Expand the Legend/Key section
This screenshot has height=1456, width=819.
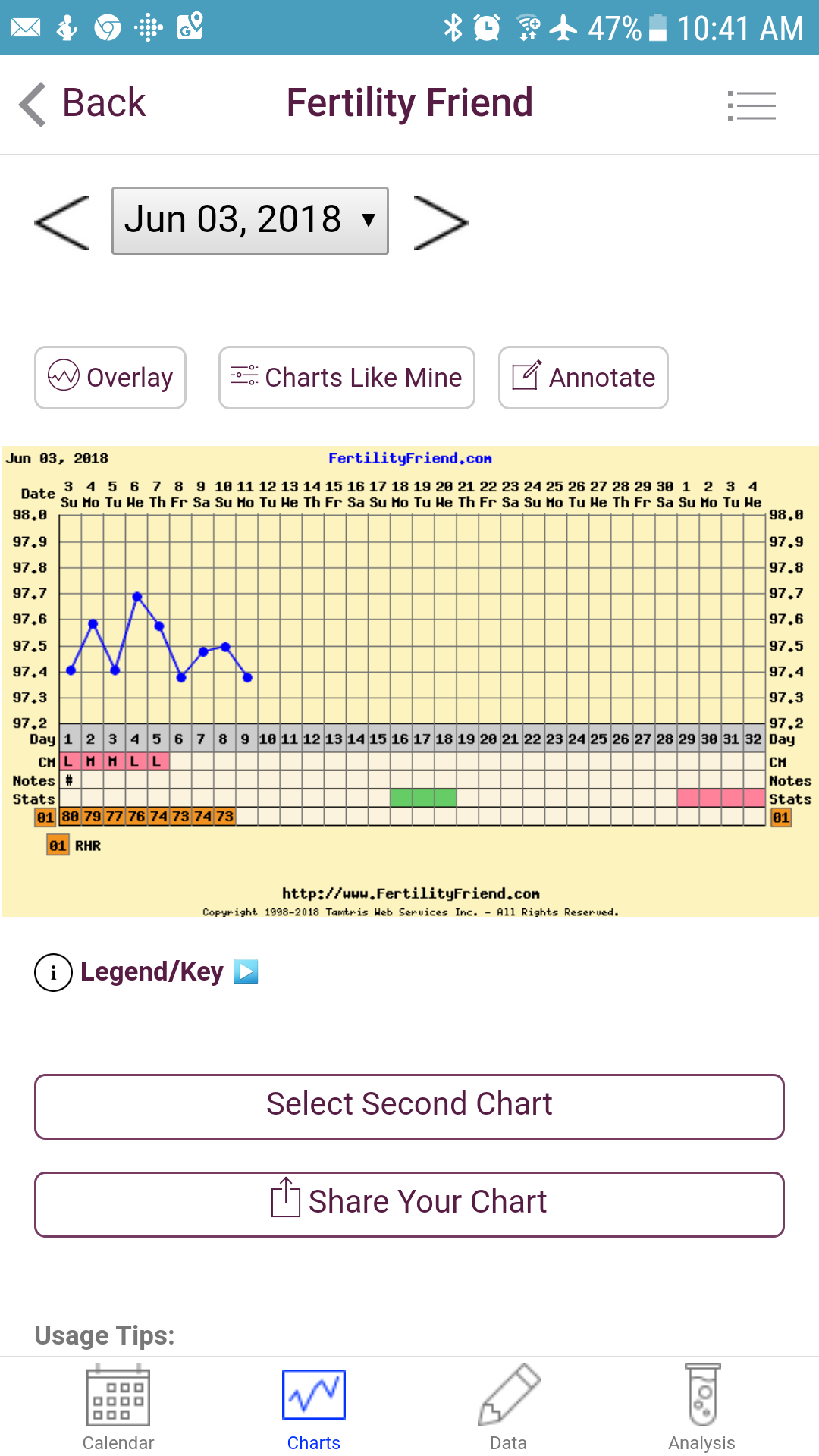tap(152, 971)
